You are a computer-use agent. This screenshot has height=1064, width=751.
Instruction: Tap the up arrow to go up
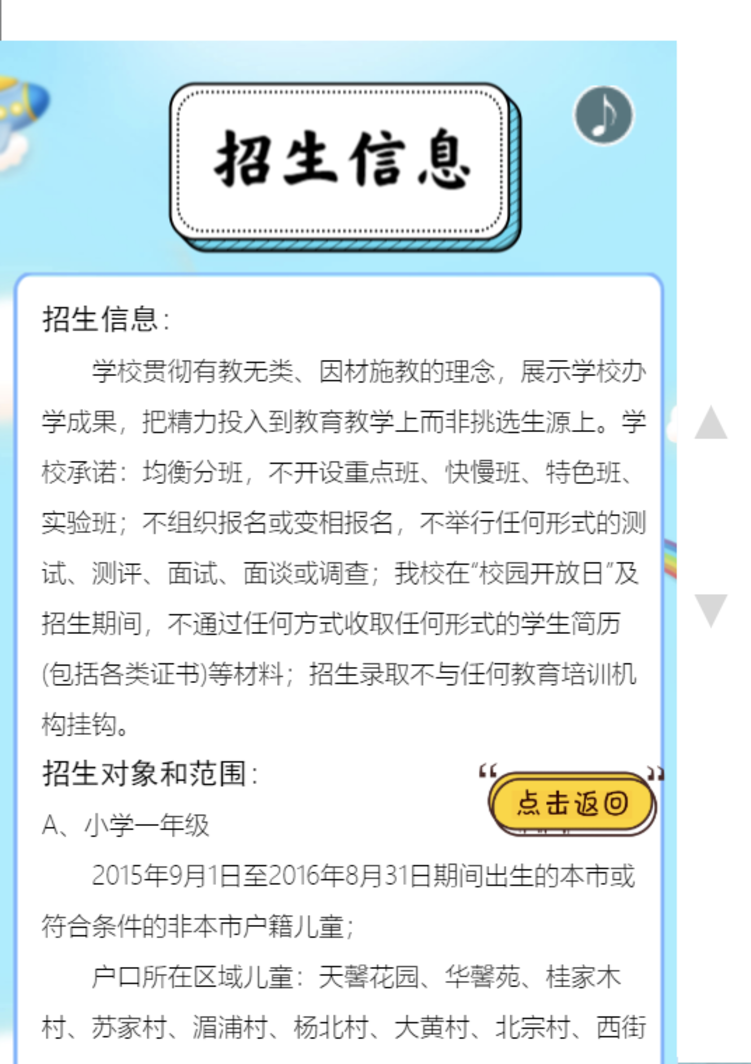click(711, 424)
